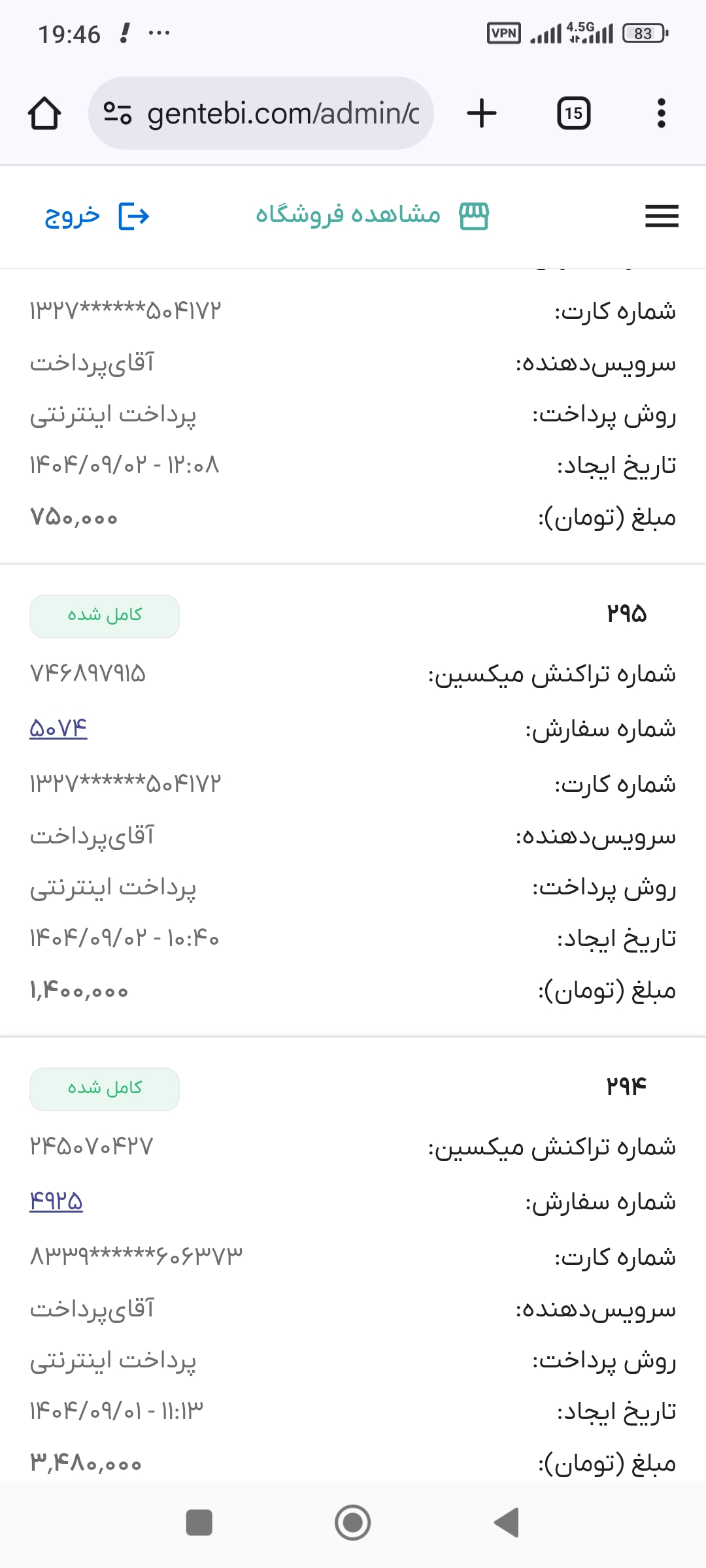Go back with the system back button
The image size is (706, 1568).
[507, 1522]
